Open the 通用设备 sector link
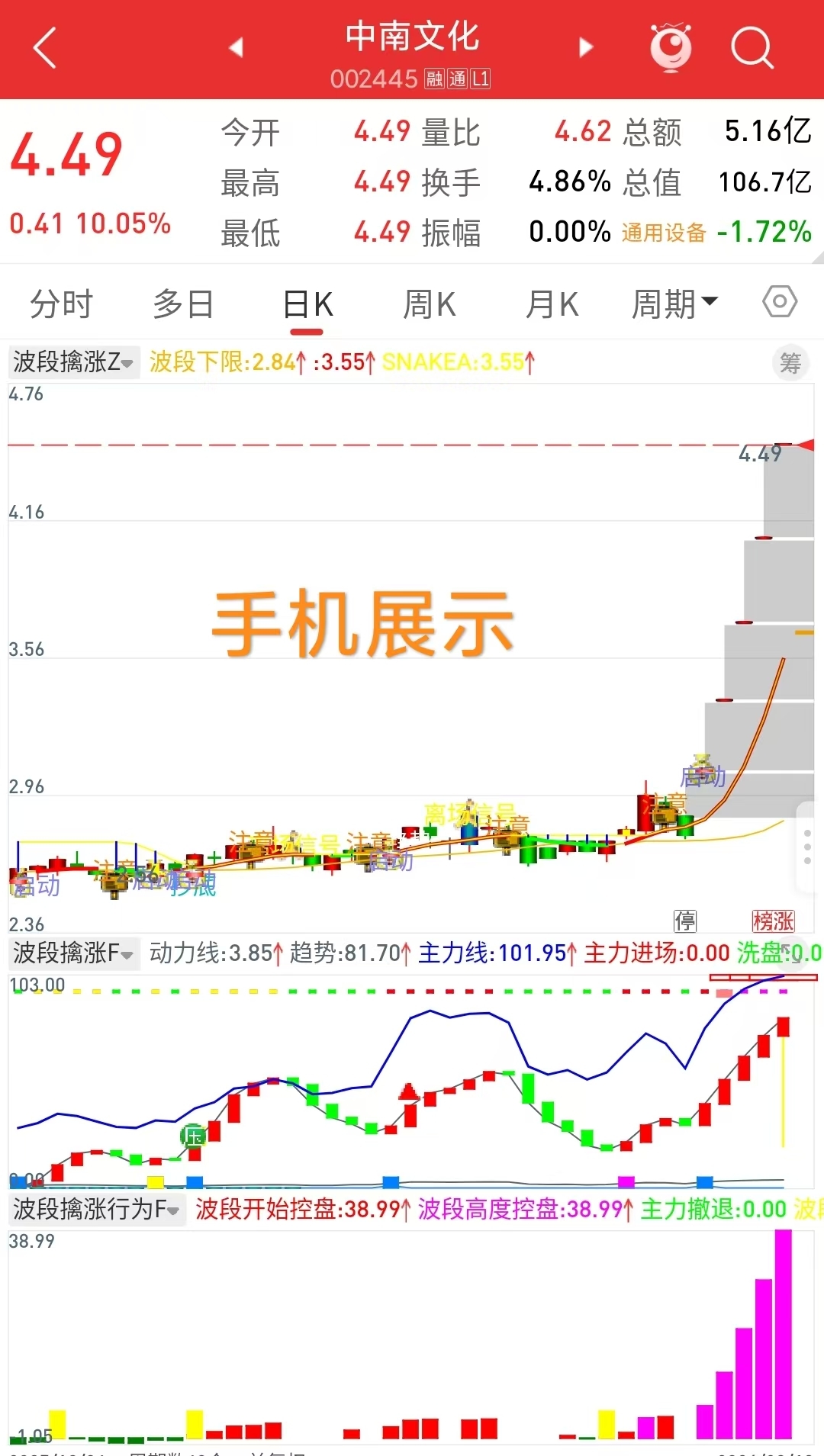824x1456 pixels. click(664, 233)
